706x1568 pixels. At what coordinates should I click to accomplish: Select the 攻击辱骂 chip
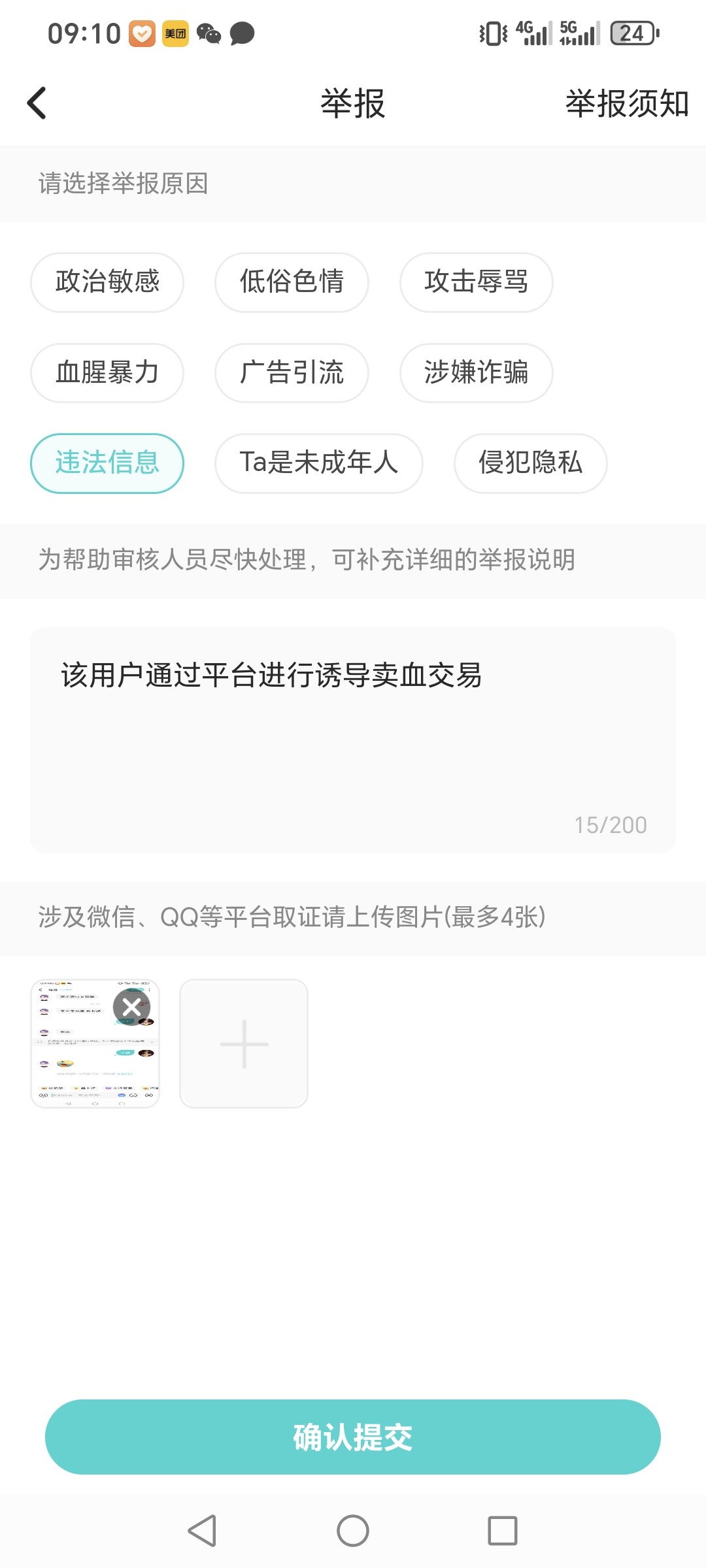tap(476, 282)
